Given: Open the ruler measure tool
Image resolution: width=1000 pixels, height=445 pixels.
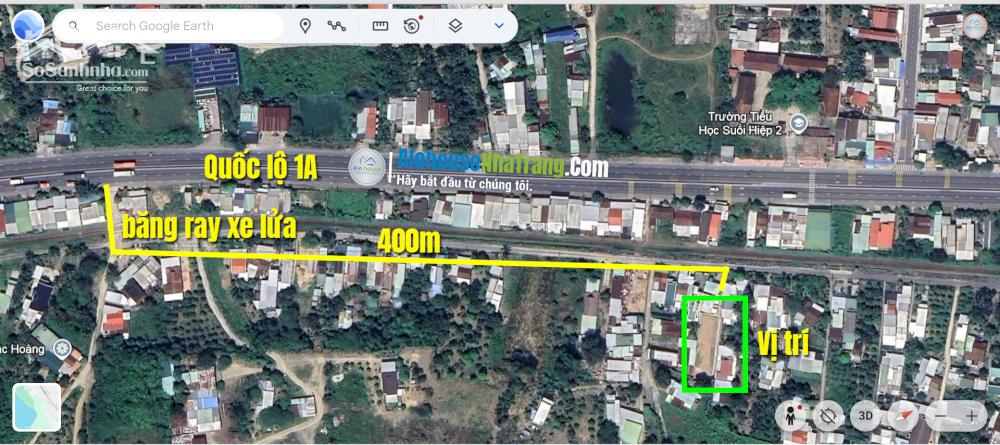Looking at the screenshot, I should [x=379, y=26].
